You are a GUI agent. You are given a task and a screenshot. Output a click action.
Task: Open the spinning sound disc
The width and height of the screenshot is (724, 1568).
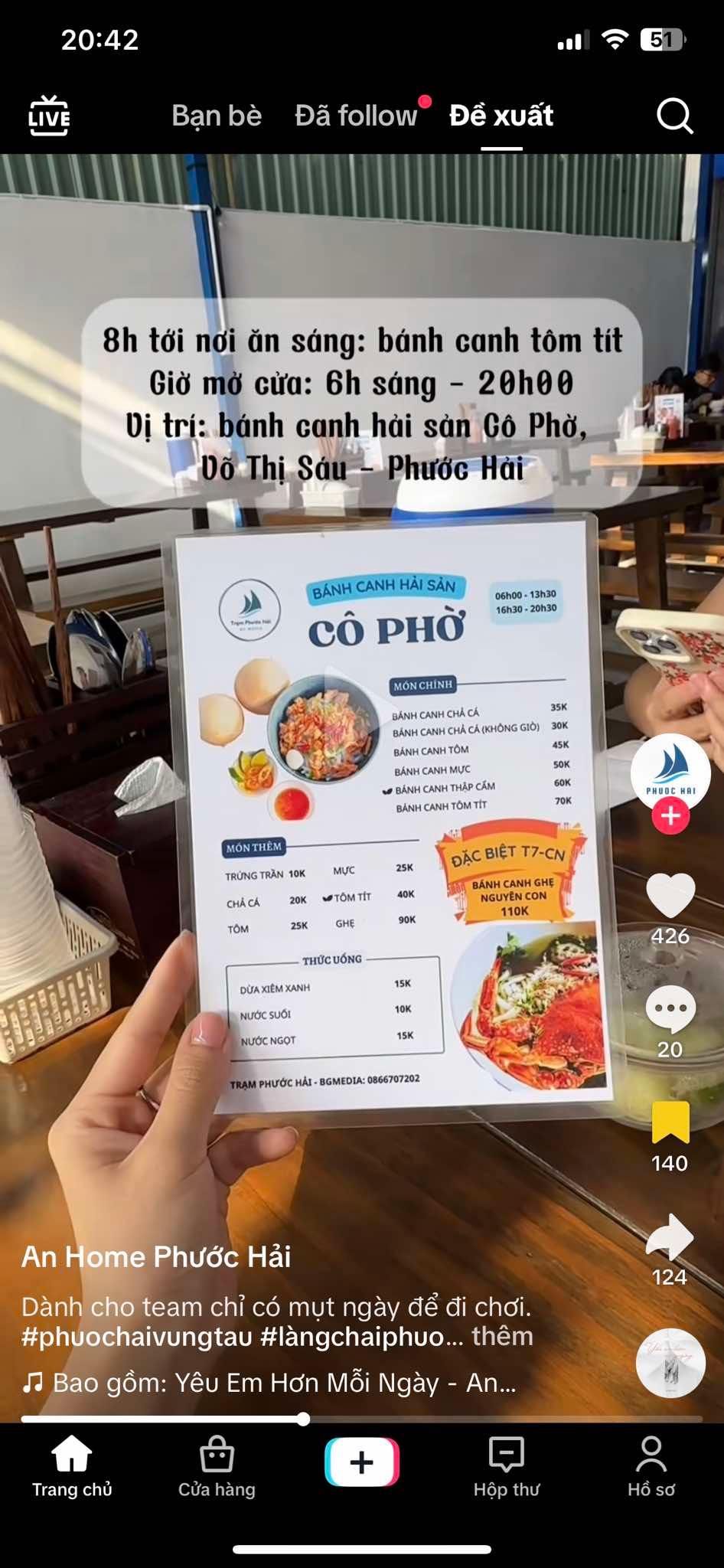click(670, 1363)
